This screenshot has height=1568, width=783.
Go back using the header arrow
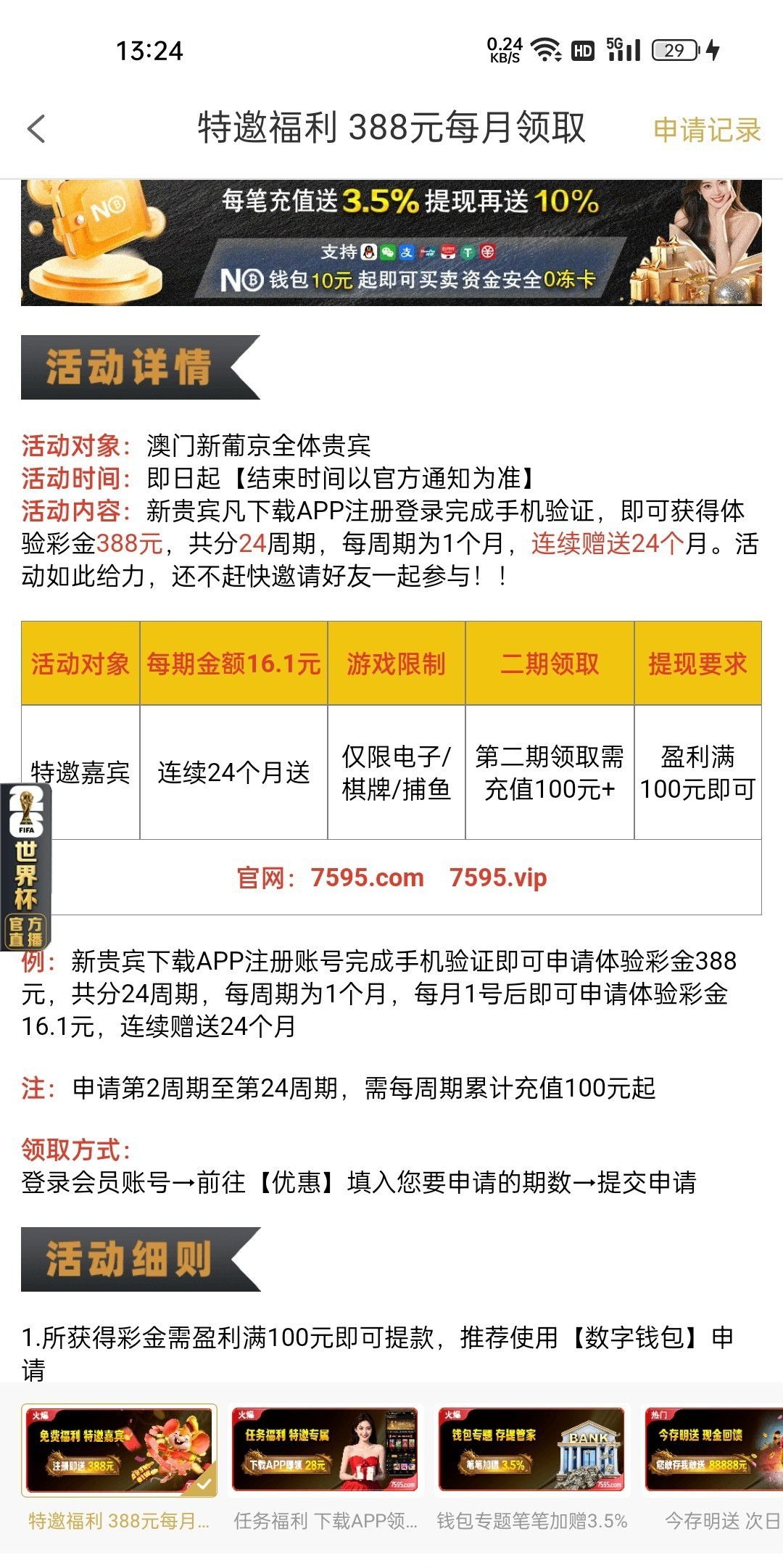36,130
